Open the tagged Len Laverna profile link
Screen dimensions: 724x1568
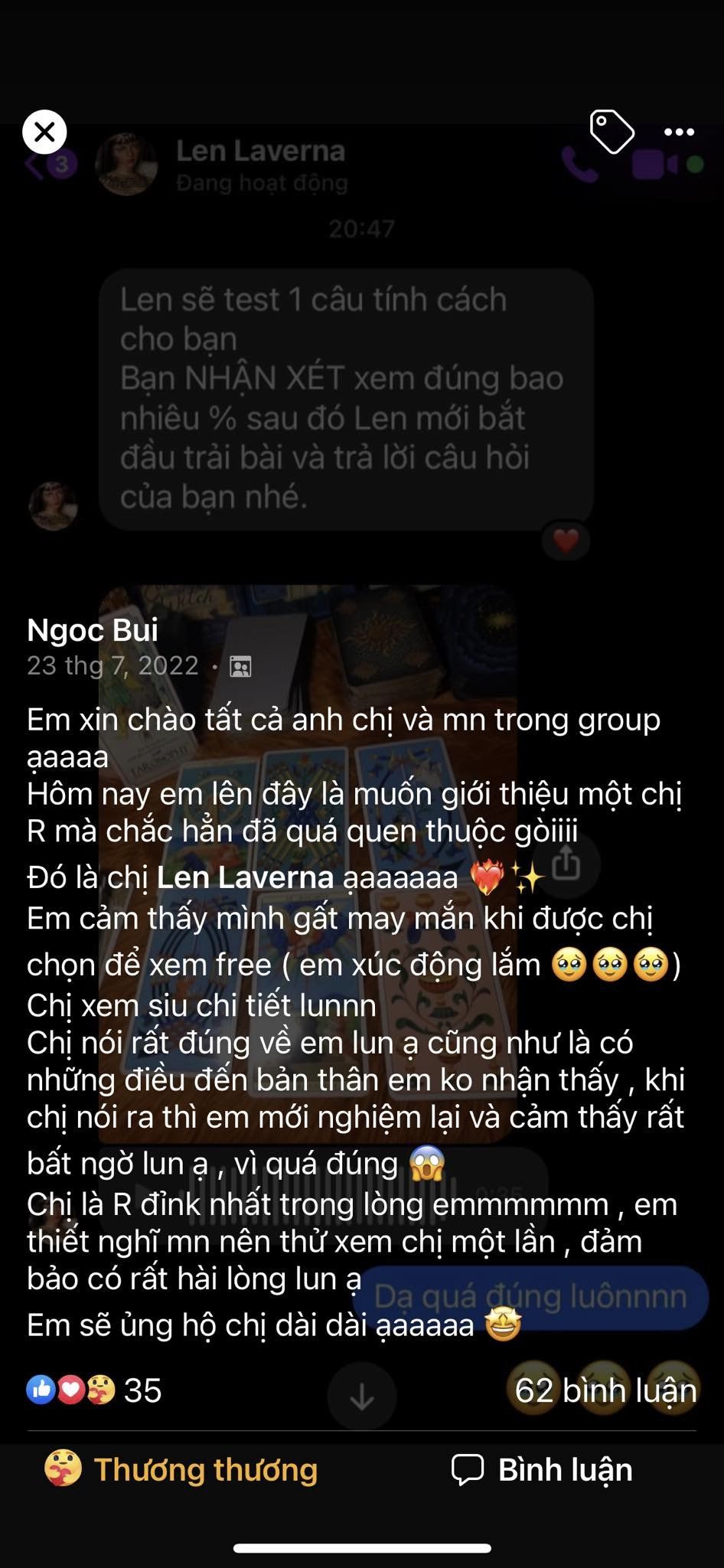245,877
